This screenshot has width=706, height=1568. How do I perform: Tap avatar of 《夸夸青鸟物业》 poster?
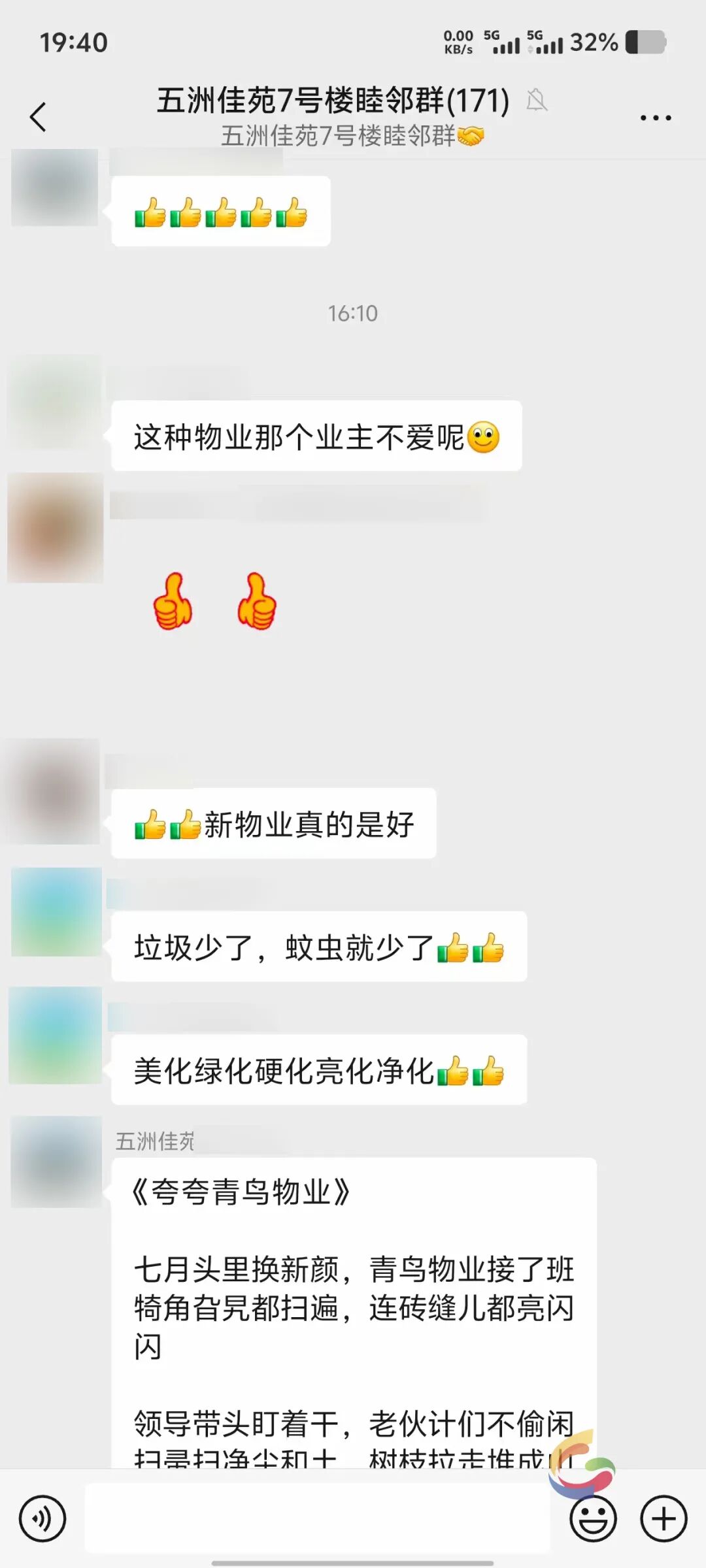pos(56,1162)
